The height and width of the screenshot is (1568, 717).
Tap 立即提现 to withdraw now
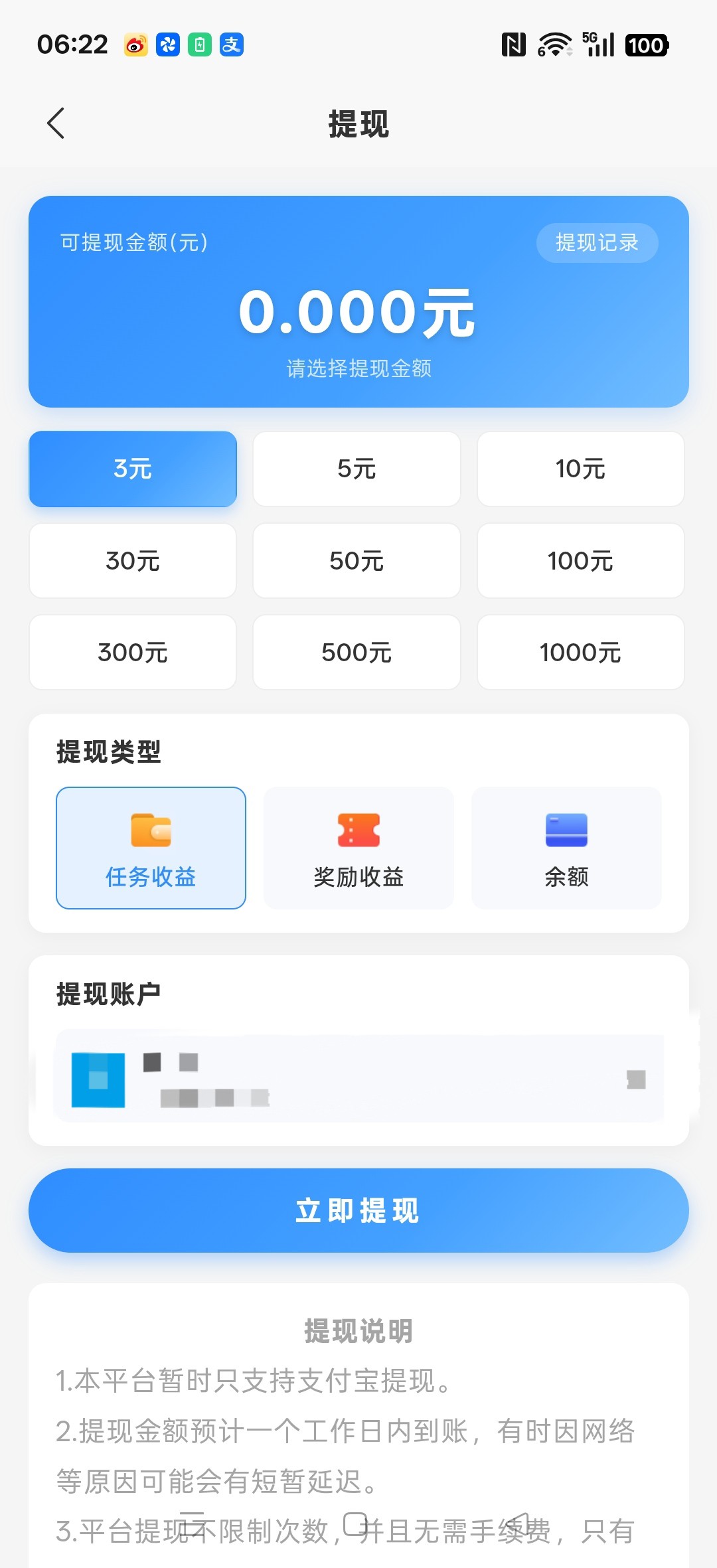358,1210
